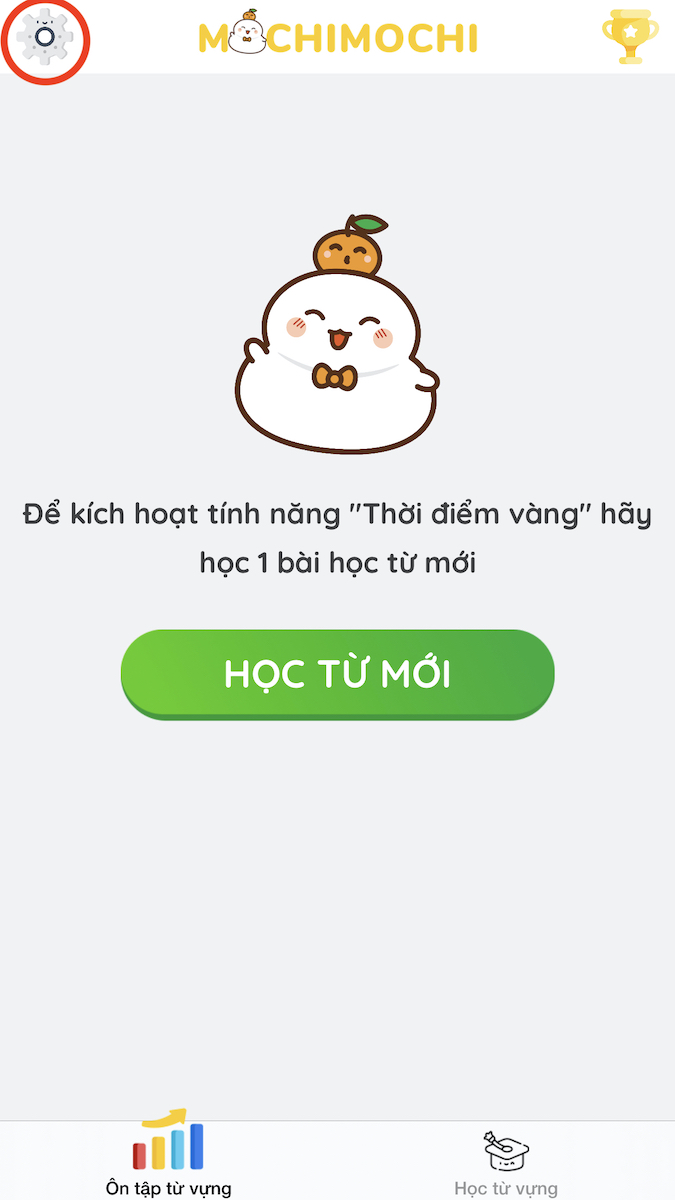Open the settings gear icon
The width and height of the screenshot is (675, 1200).
pyautogui.click(x=45, y=38)
